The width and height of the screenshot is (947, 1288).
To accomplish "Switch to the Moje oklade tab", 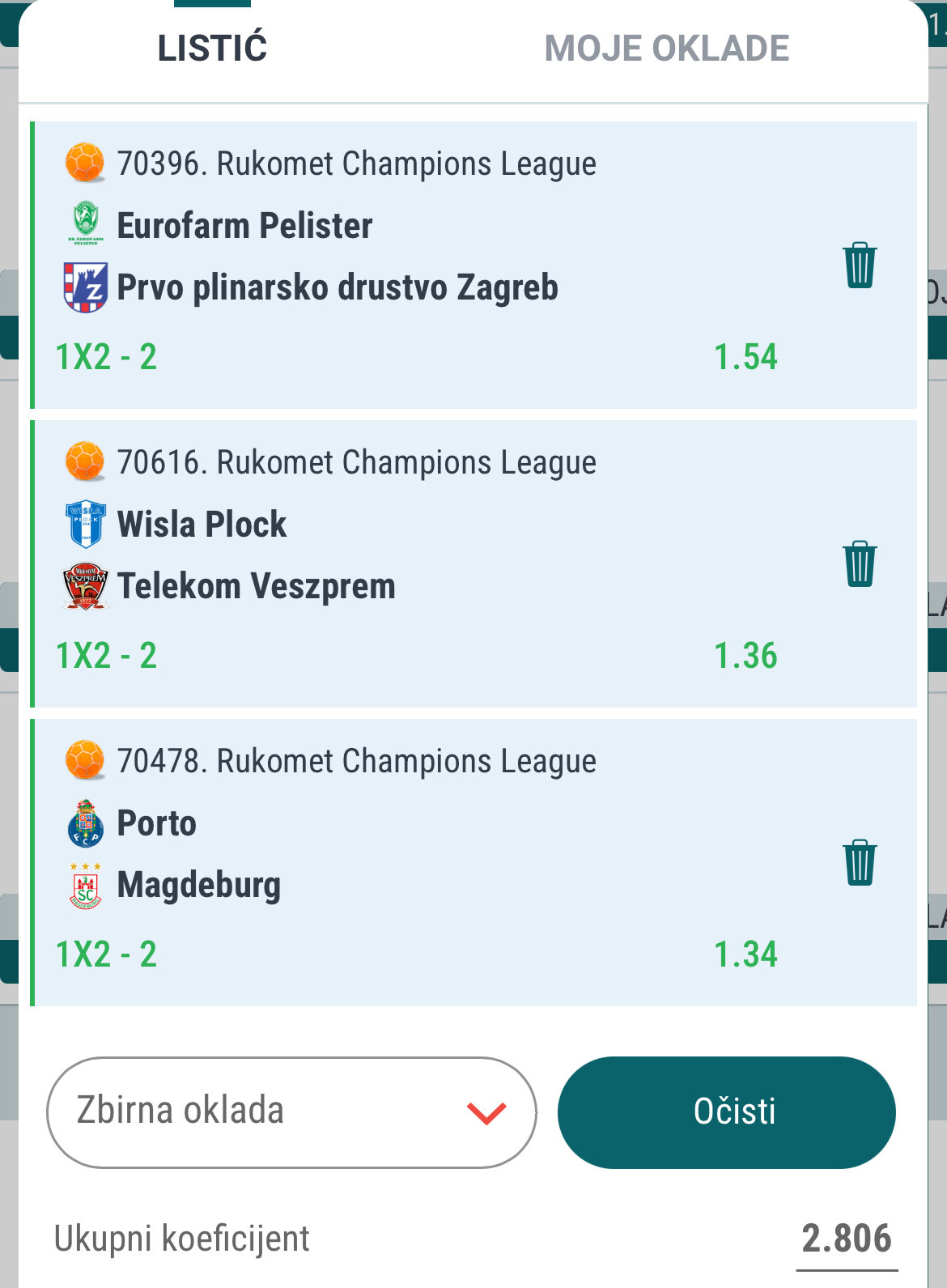I will click(666, 49).
